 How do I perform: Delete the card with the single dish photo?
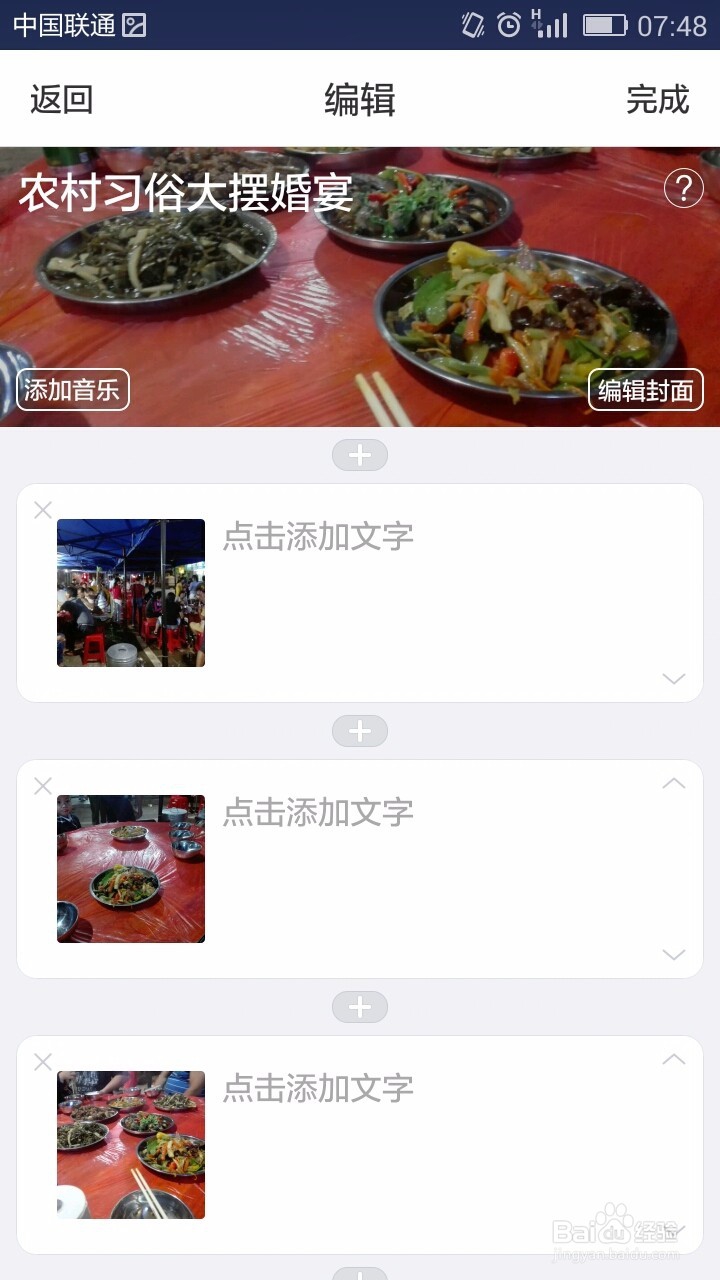coord(43,786)
